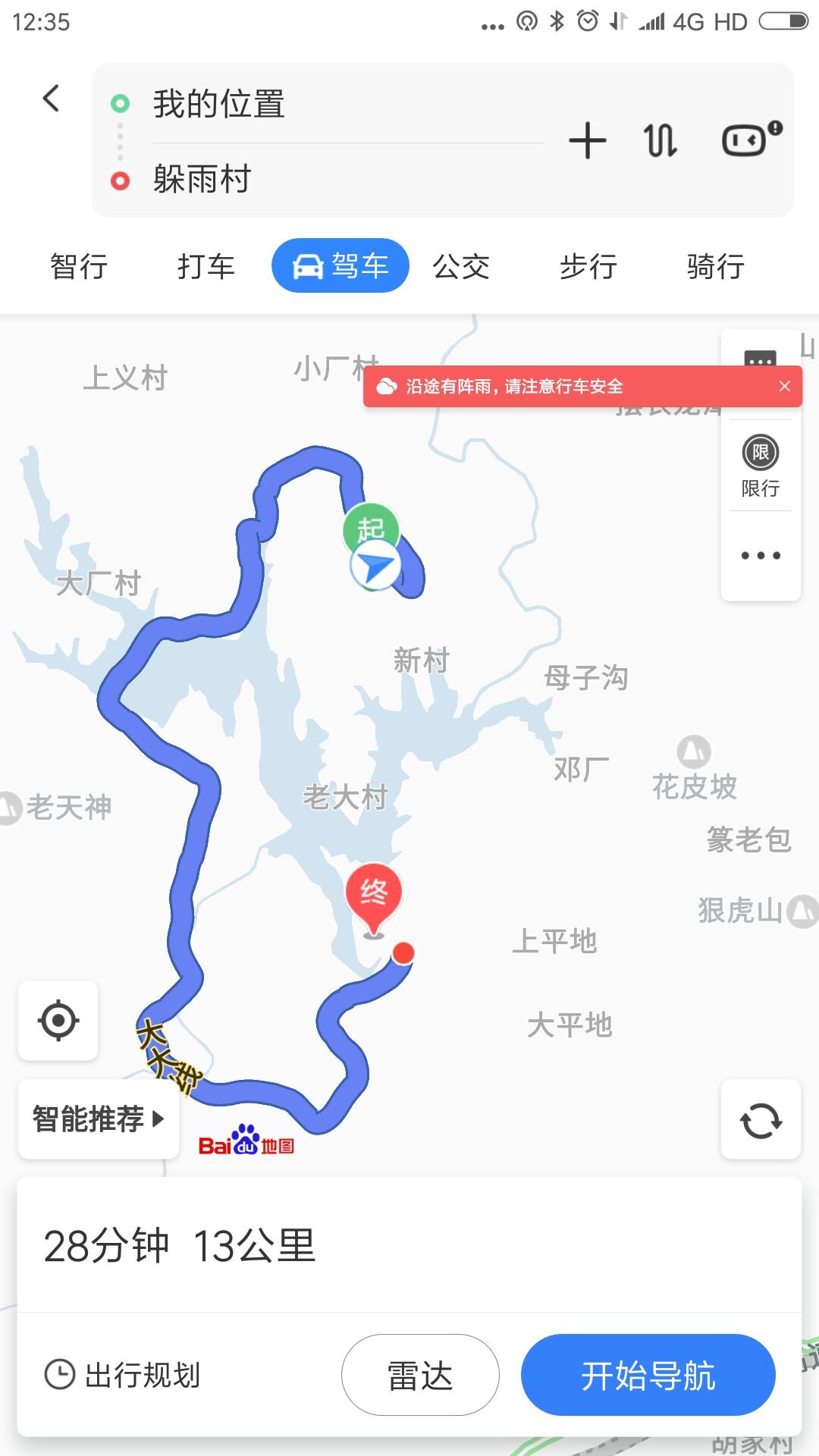The height and width of the screenshot is (1456, 819).
Task: Go back from route planning
Action: coord(51,99)
